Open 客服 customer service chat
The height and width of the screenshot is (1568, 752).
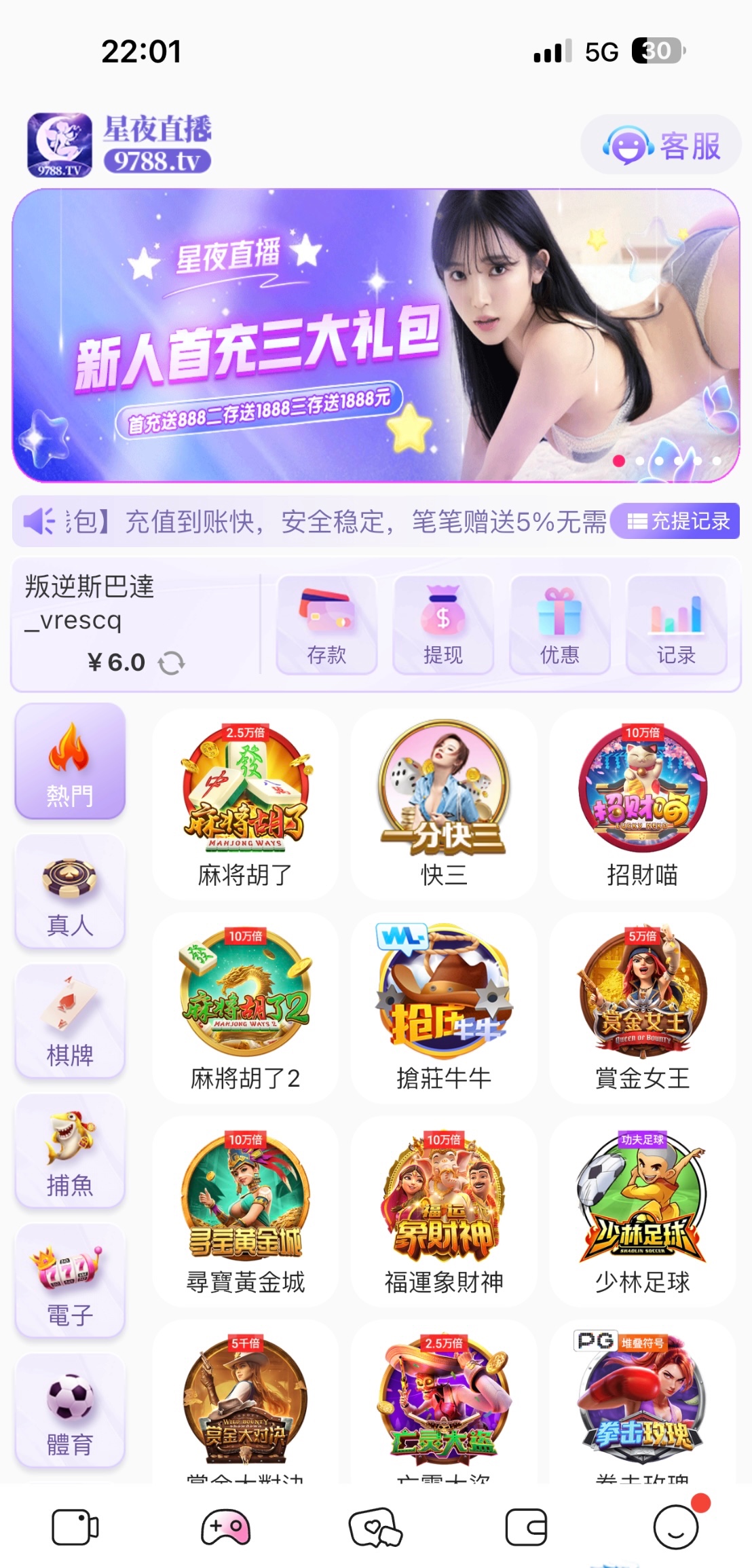point(661,145)
